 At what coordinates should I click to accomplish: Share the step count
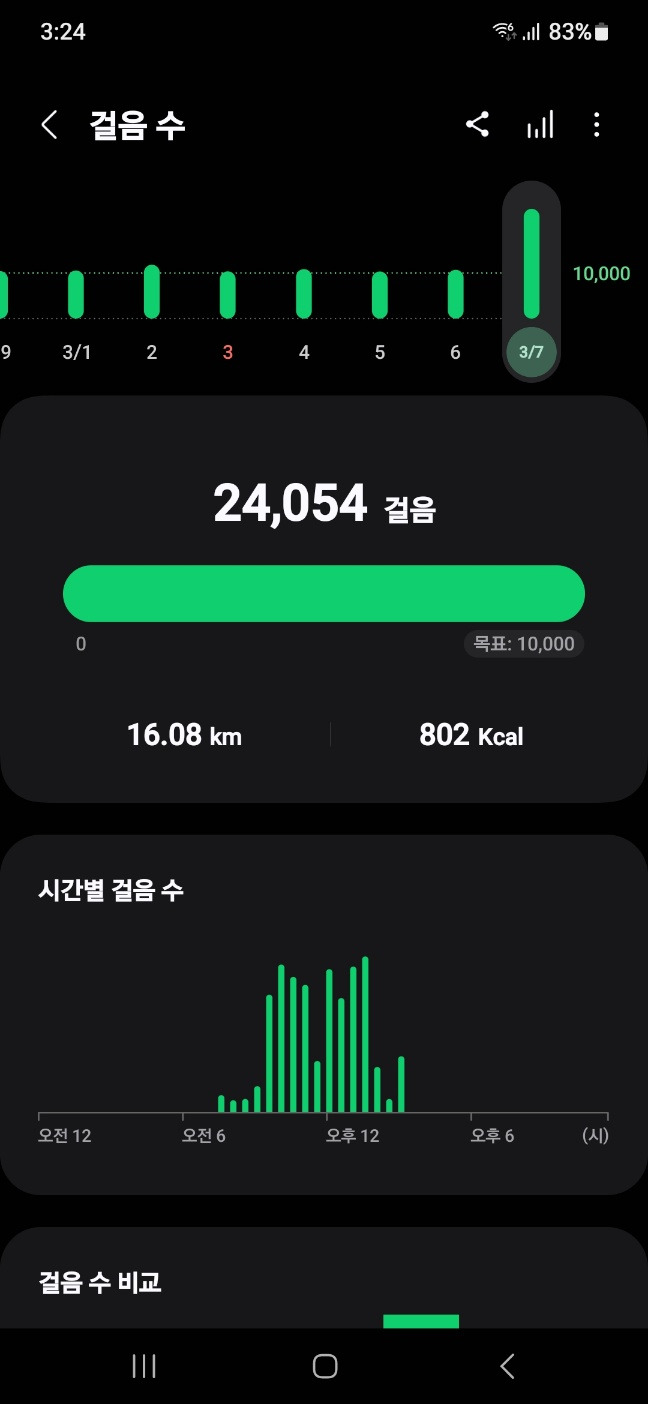(x=478, y=125)
